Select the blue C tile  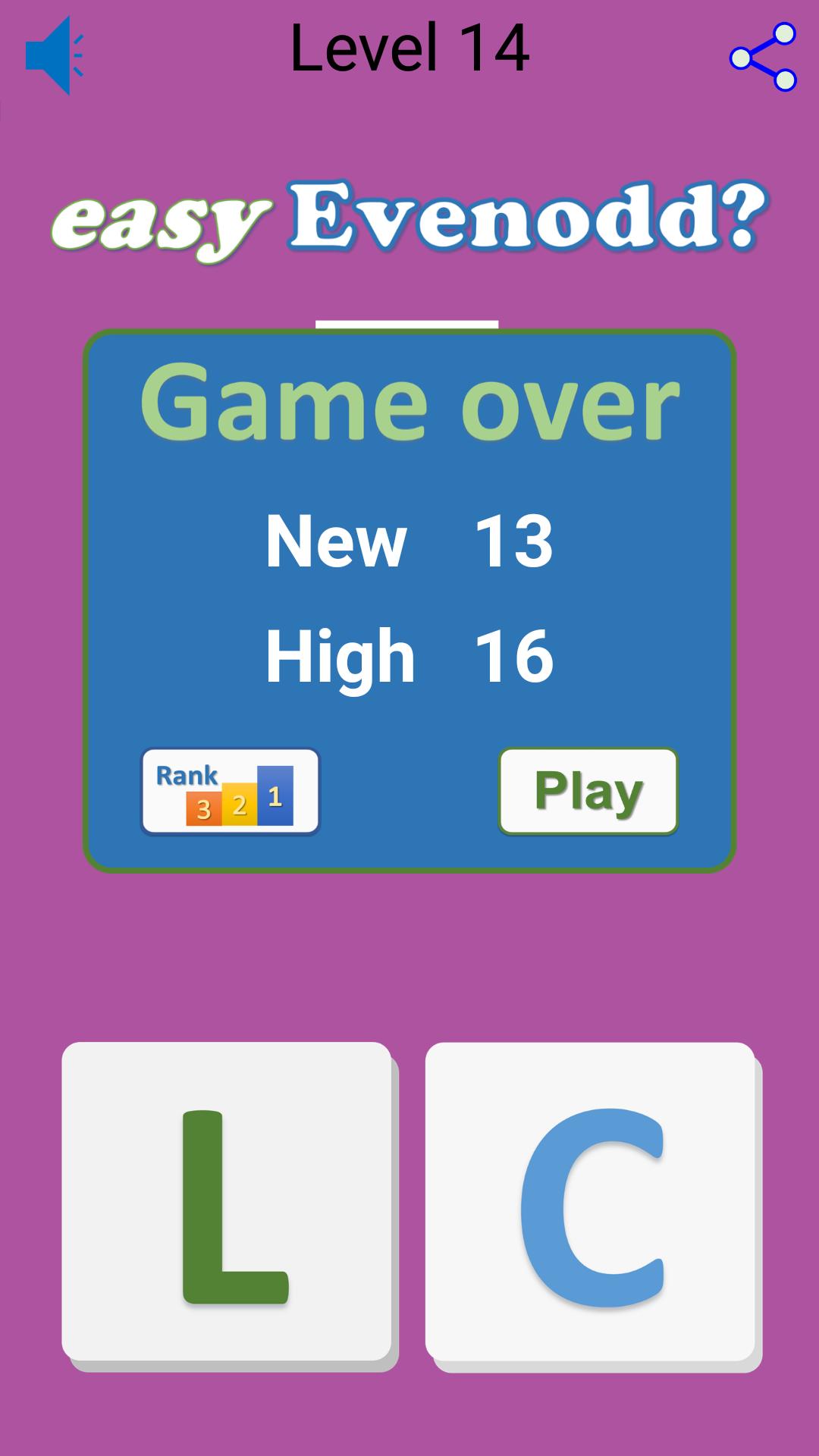point(590,1202)
